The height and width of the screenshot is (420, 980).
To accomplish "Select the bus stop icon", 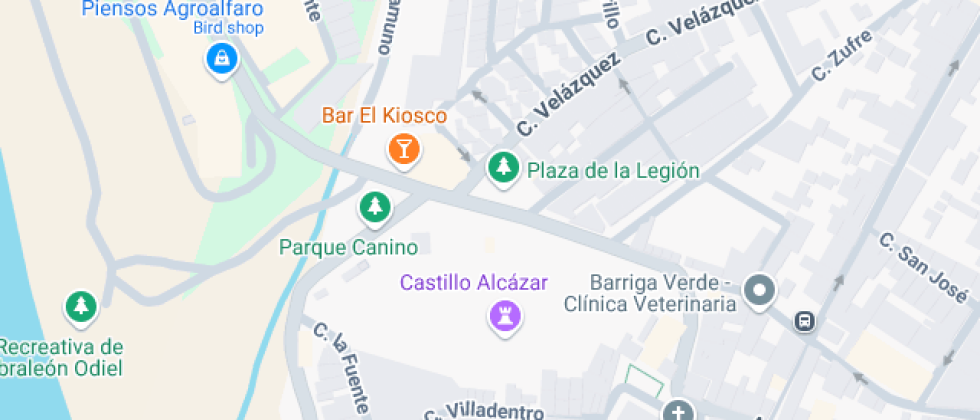I will point(804,321).
